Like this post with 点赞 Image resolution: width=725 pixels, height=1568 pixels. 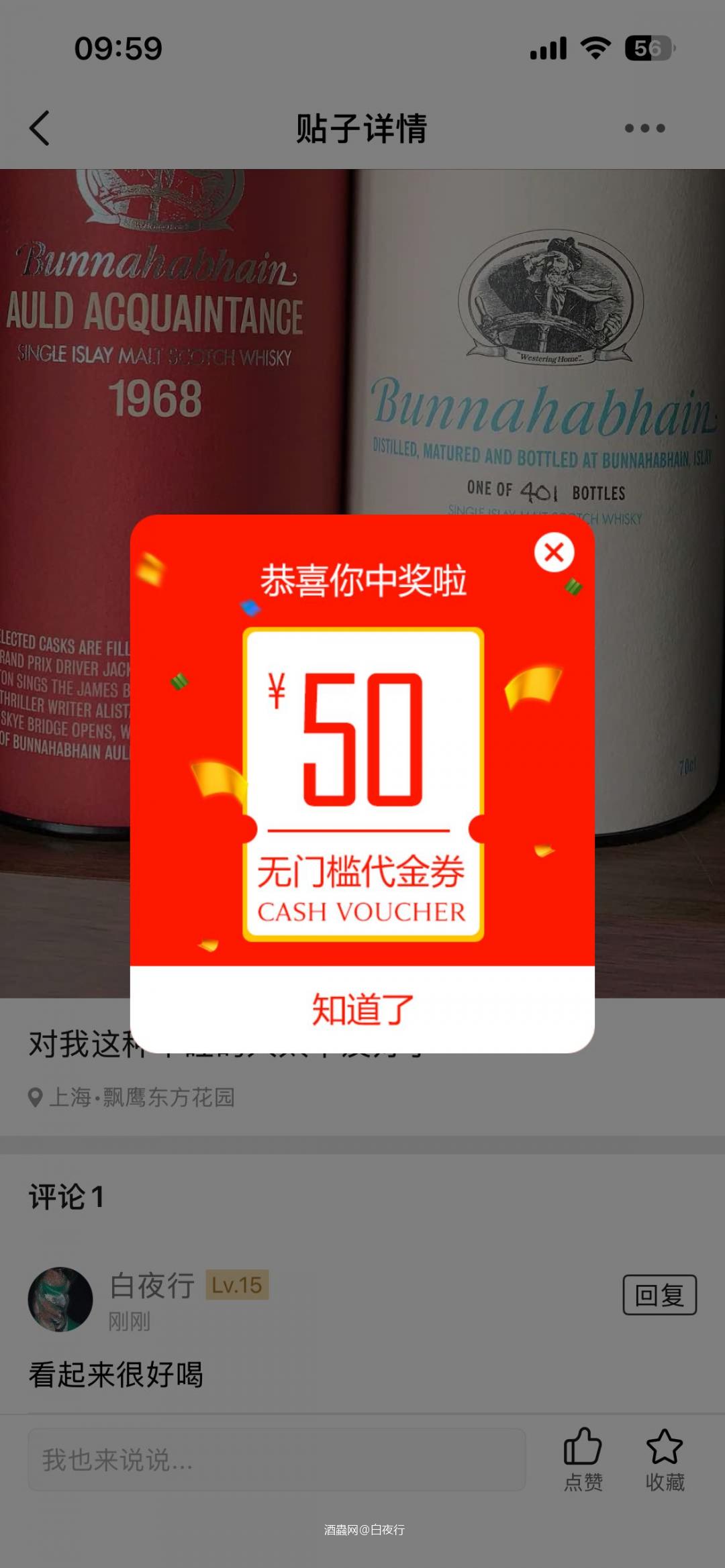tap(583, 1458)
